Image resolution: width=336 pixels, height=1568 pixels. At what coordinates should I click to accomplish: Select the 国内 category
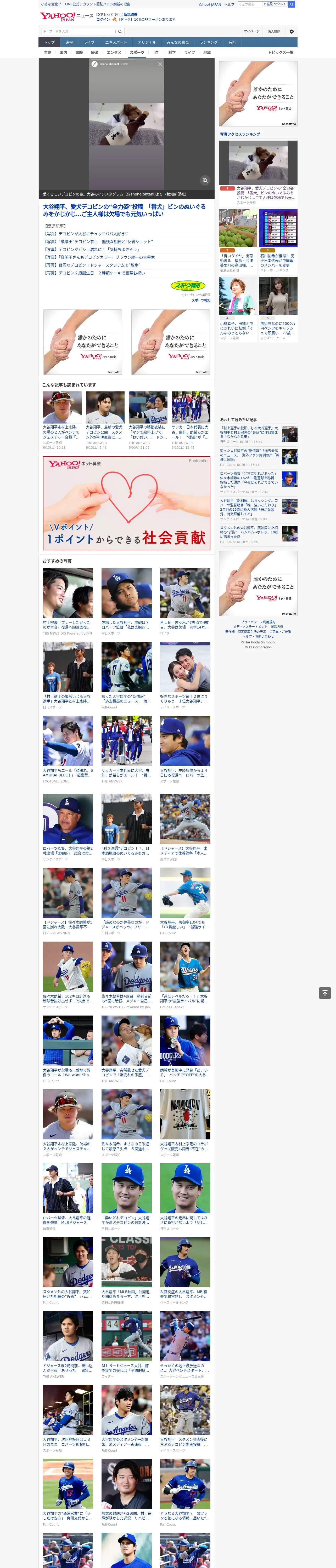tap(63, 52)
